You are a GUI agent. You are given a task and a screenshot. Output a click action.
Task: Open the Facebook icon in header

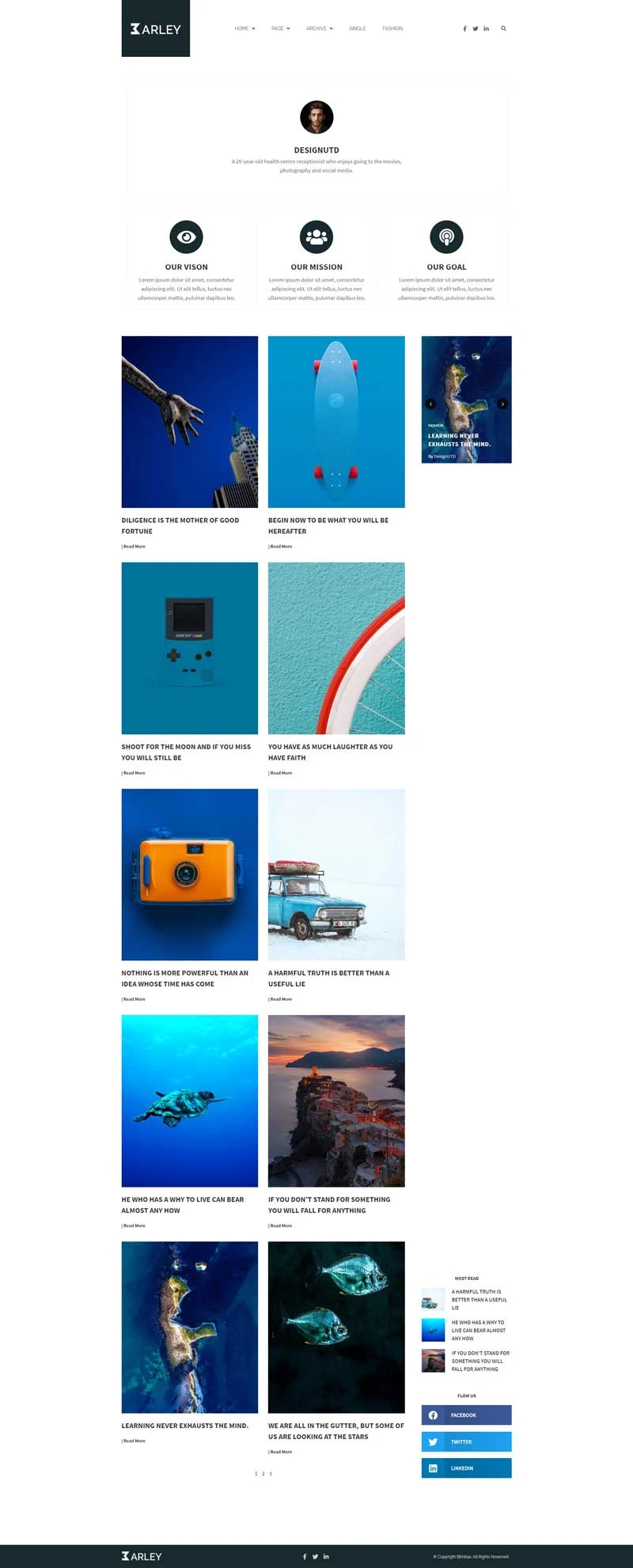point(464,28)
